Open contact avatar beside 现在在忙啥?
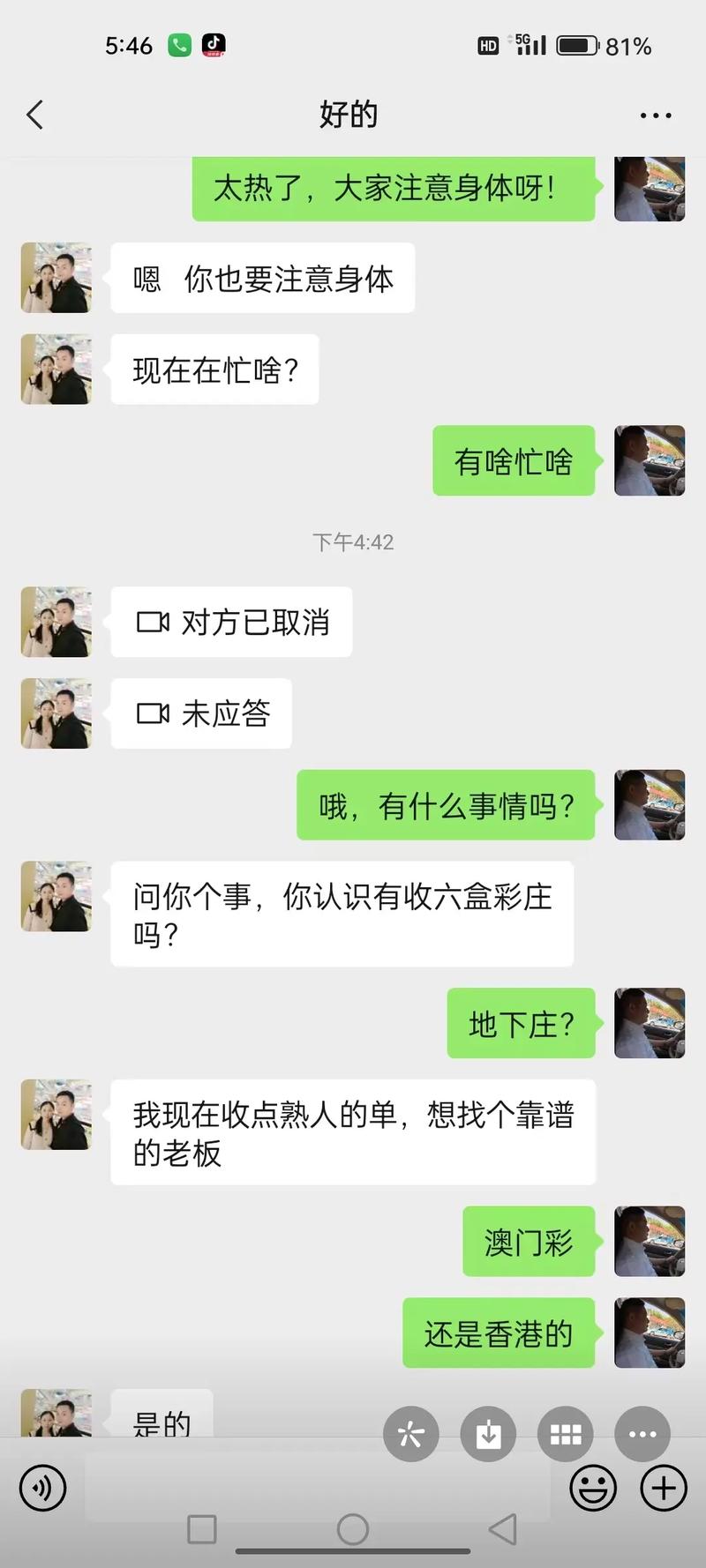Viewport: 706px width, 1568px height. coord(56,369)
